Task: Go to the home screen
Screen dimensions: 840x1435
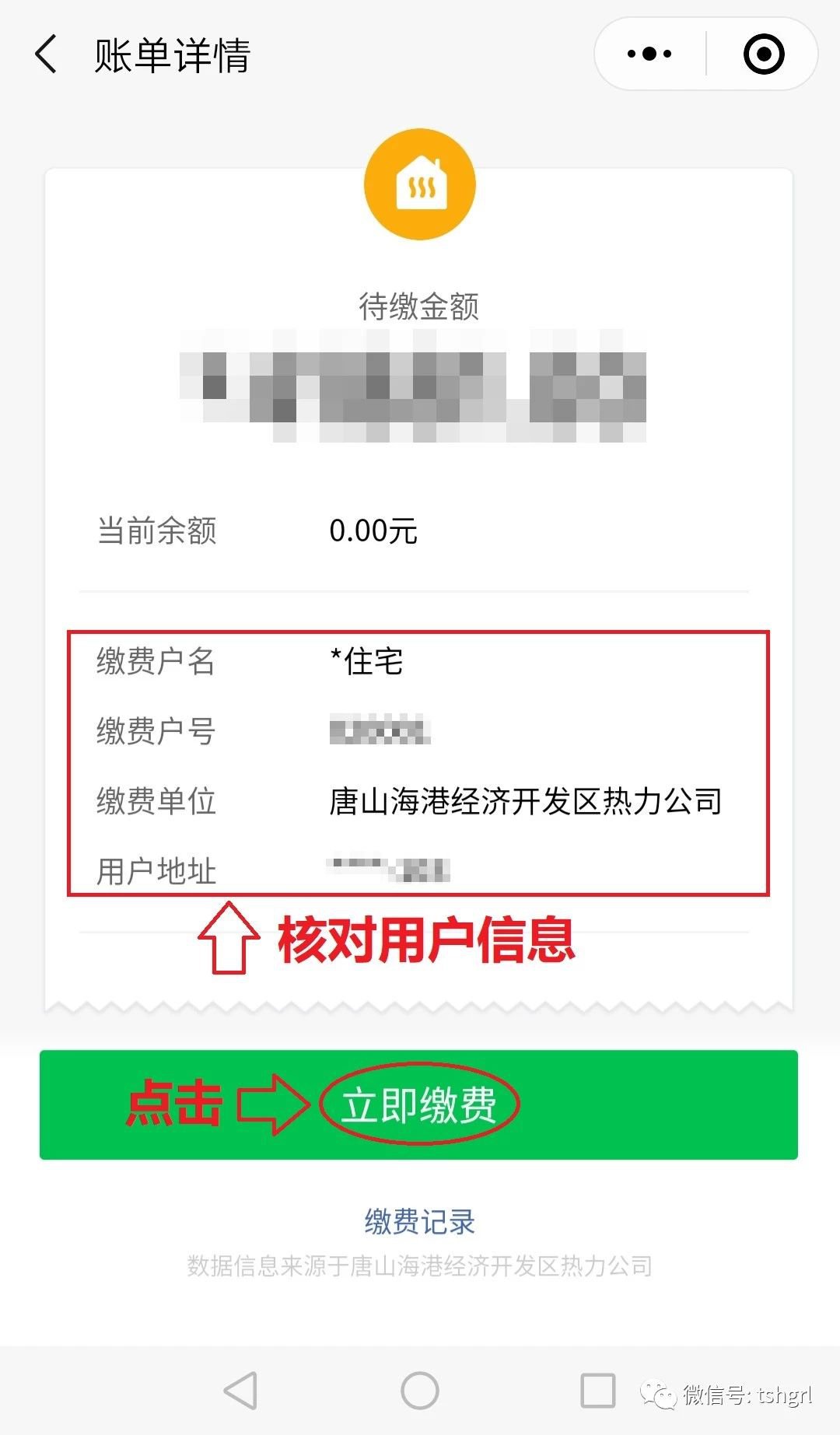Action: click(x=420, y=1390)
